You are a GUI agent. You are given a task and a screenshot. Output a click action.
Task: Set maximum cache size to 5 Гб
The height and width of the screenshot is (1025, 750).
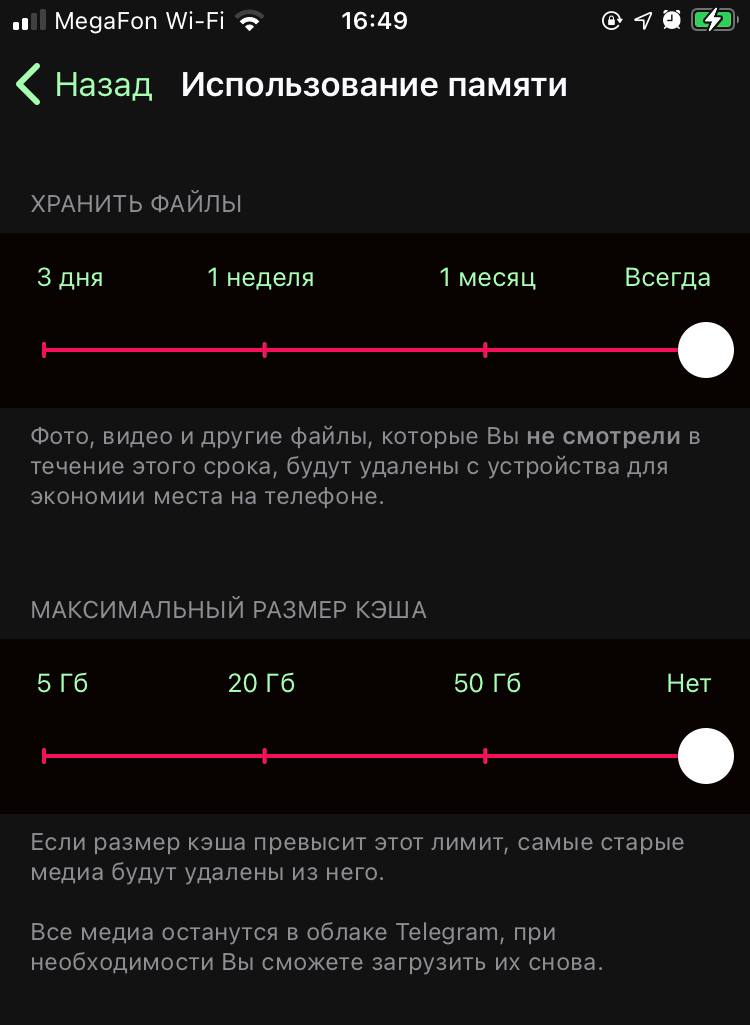coord(45,756)
